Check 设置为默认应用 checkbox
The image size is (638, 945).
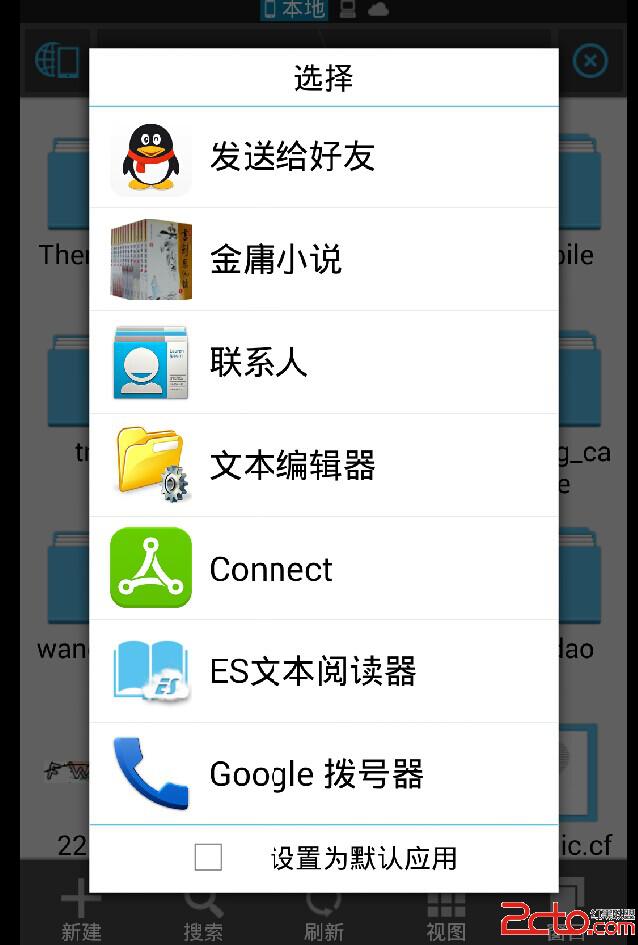[x=208, y=857]
